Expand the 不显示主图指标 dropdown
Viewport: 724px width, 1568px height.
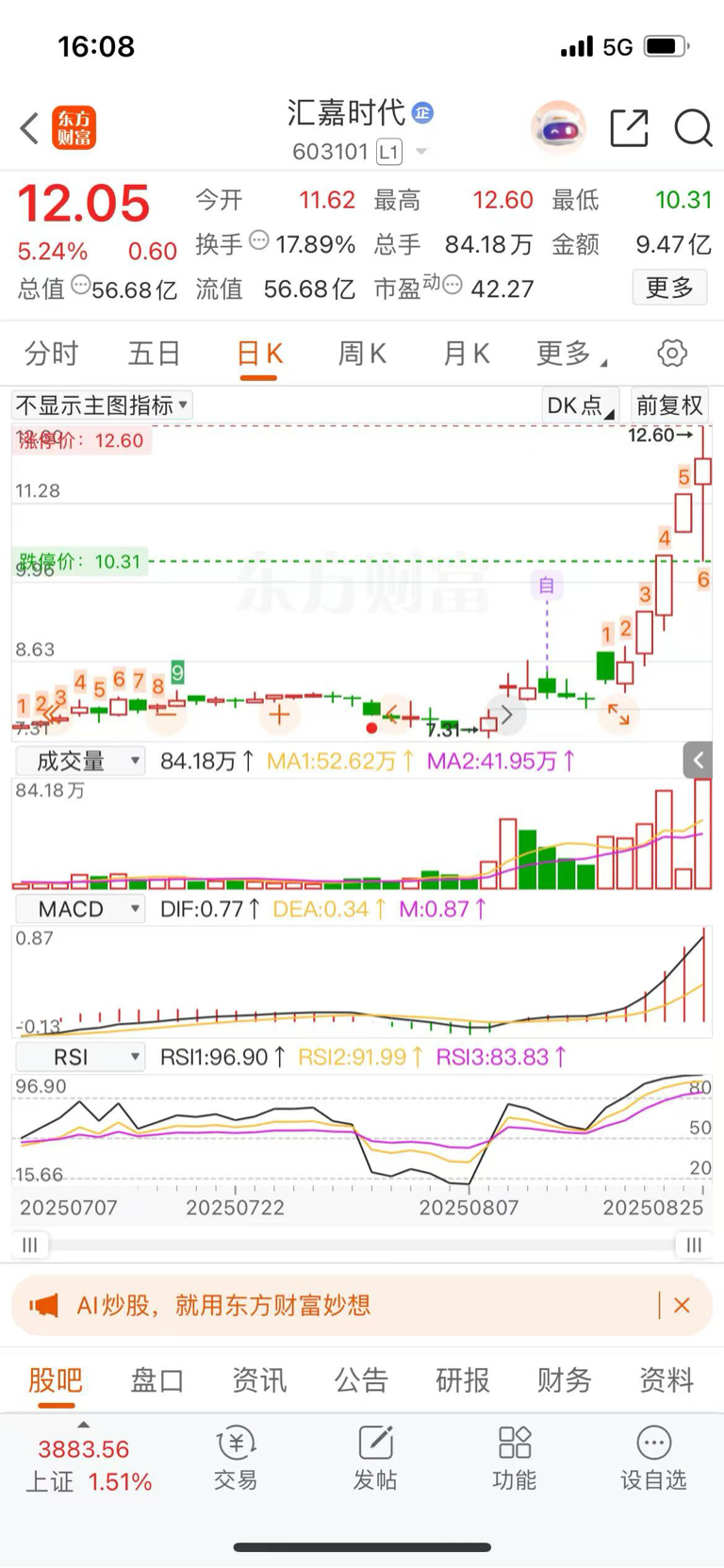pyautogui.click(x=102, y=405)
